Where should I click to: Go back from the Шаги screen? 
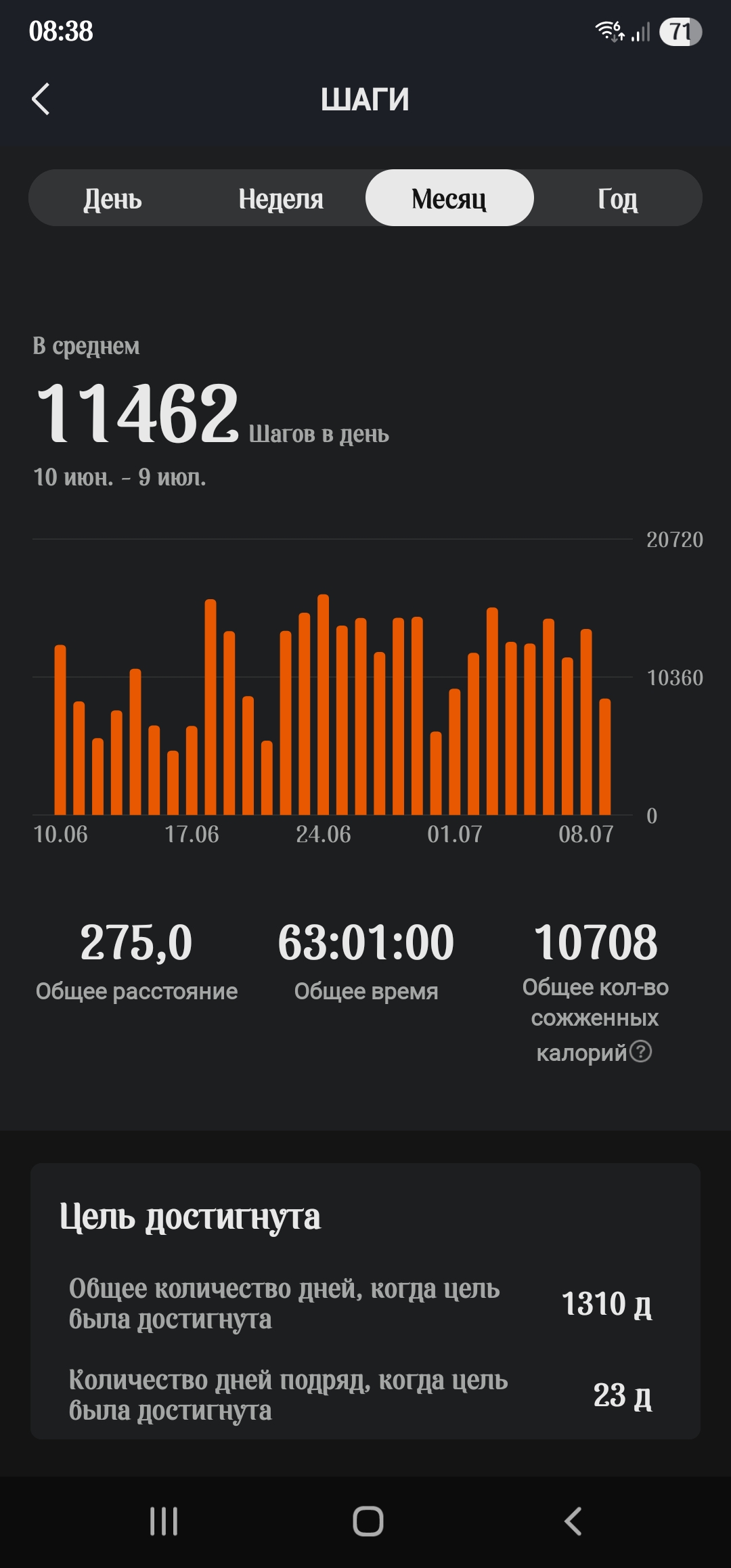coord(41,100)
